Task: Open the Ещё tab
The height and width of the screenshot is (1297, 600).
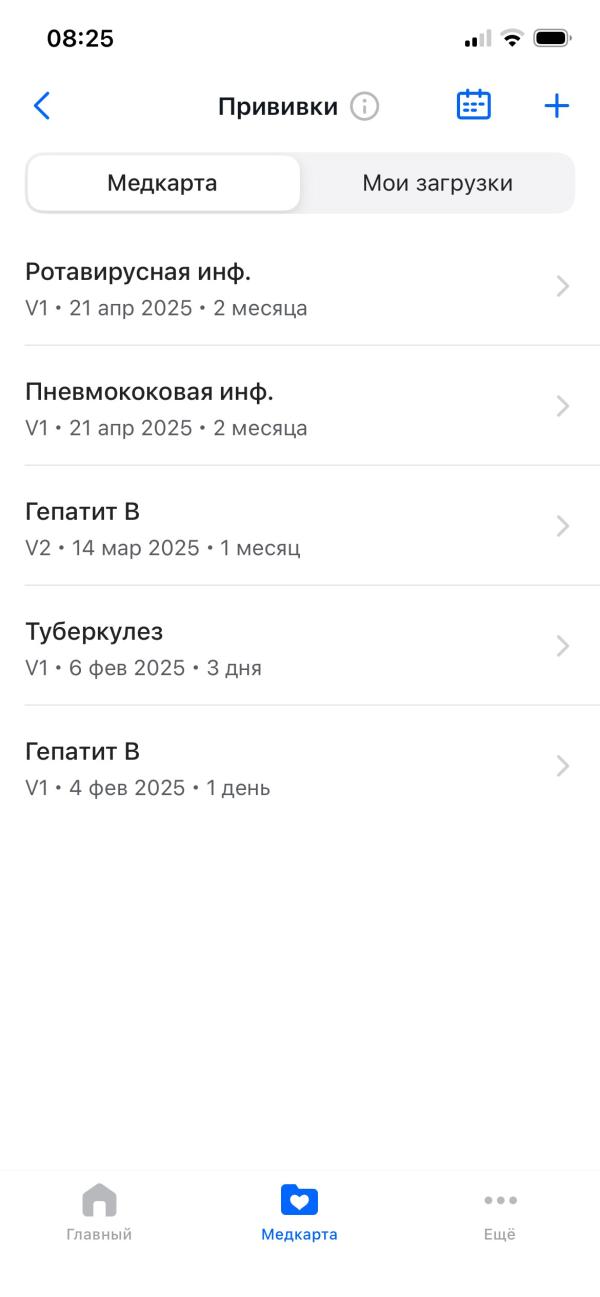Action: click(500, 1212)
